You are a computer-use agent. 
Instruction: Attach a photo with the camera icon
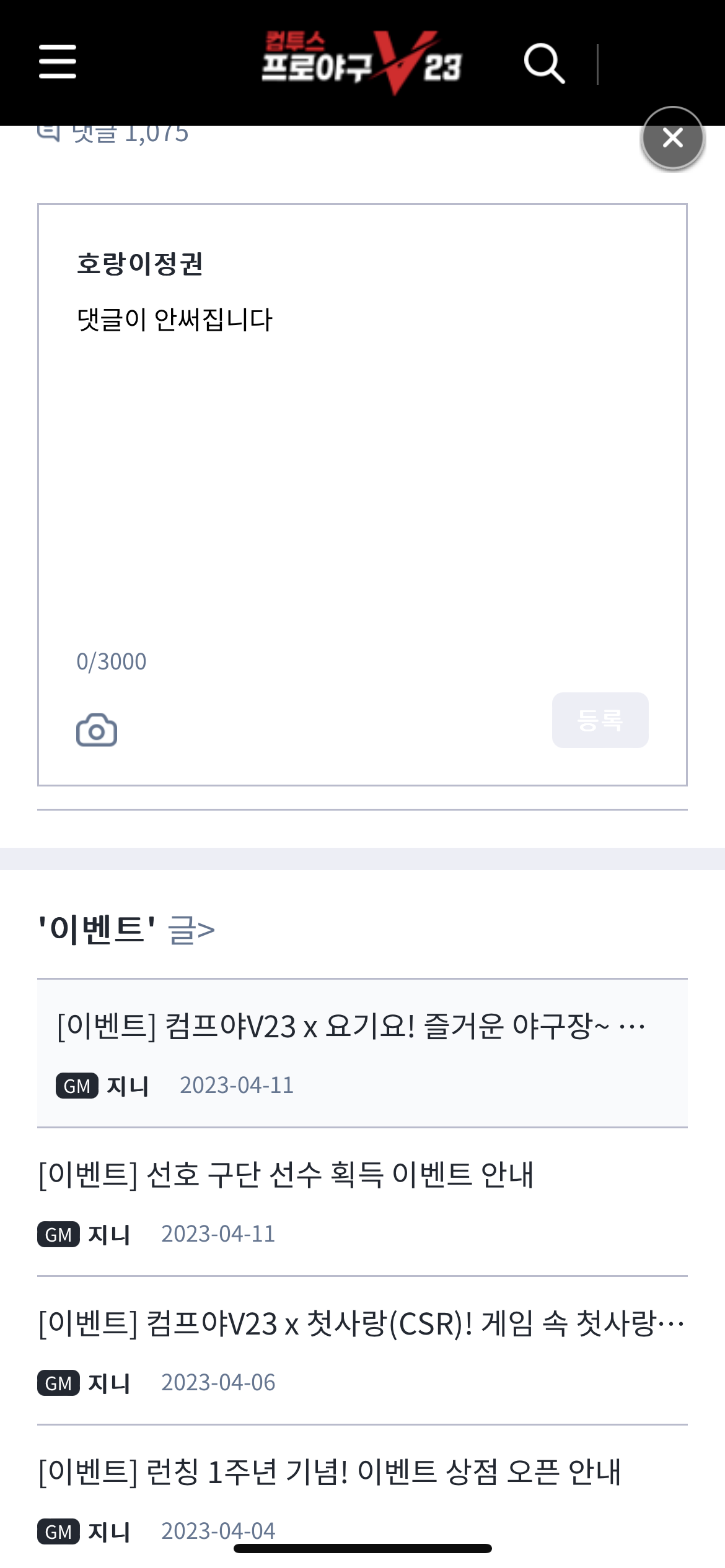click(x=97, y=730)
